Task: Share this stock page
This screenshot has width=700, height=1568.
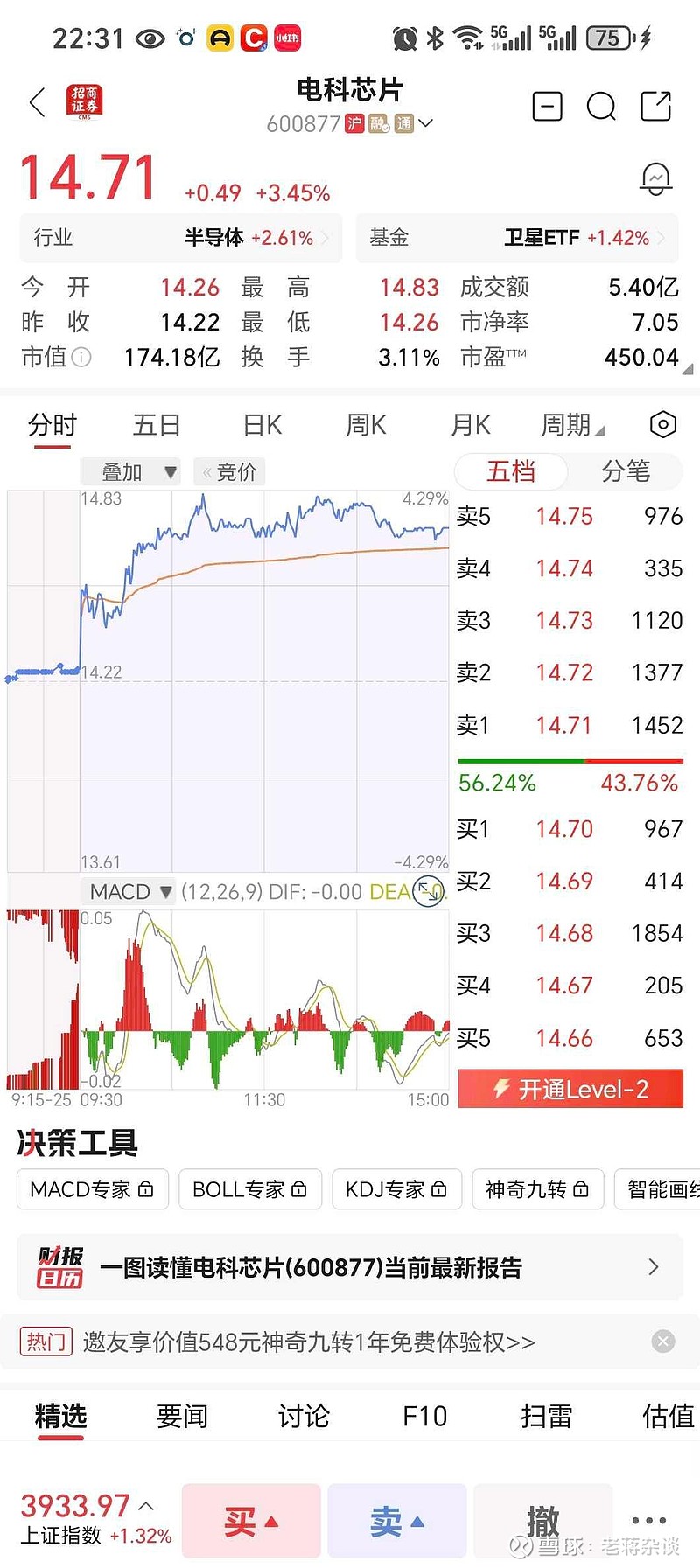Action: [x=655, y=107]
